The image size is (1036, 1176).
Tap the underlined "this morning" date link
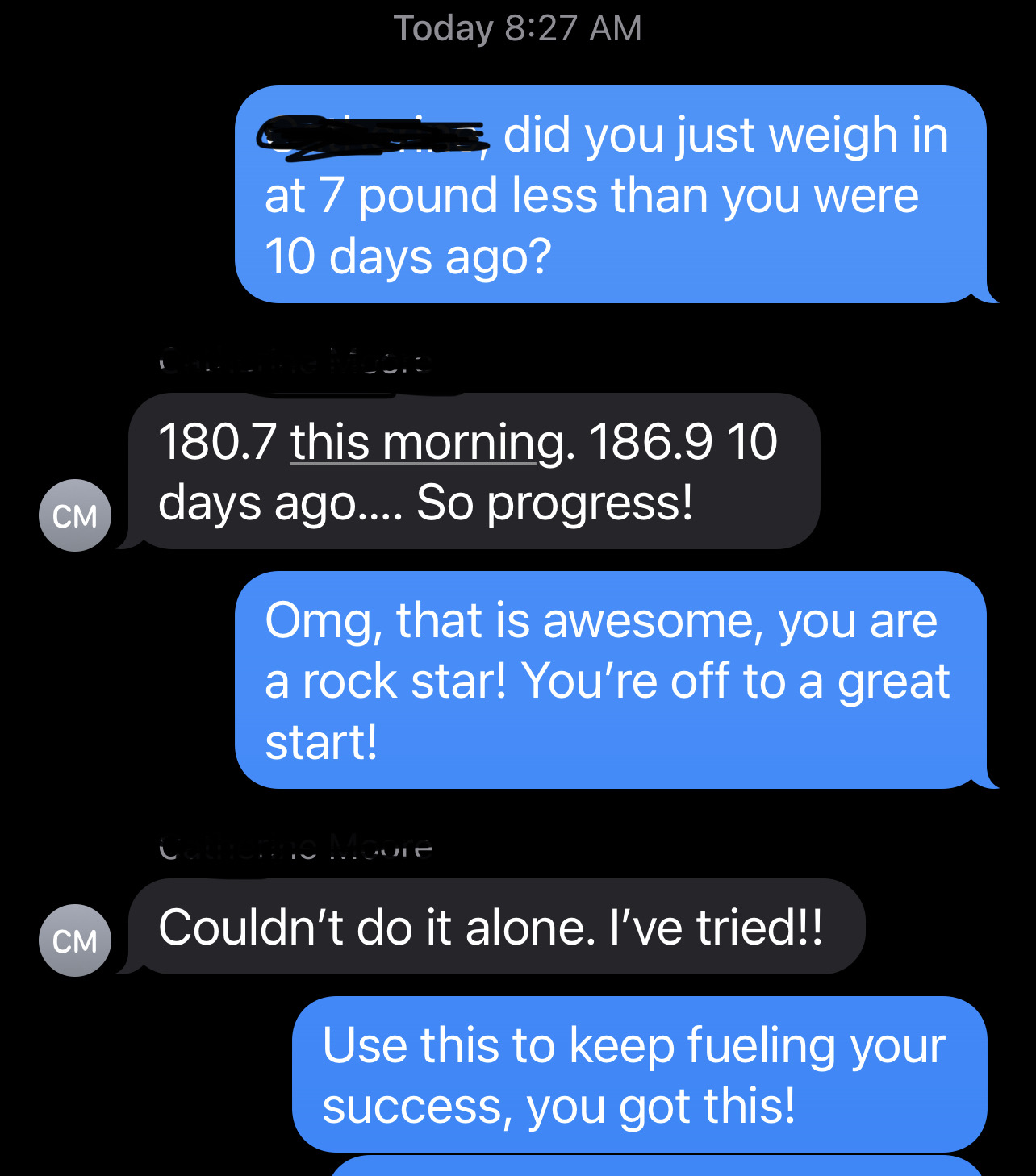point(427,443)
